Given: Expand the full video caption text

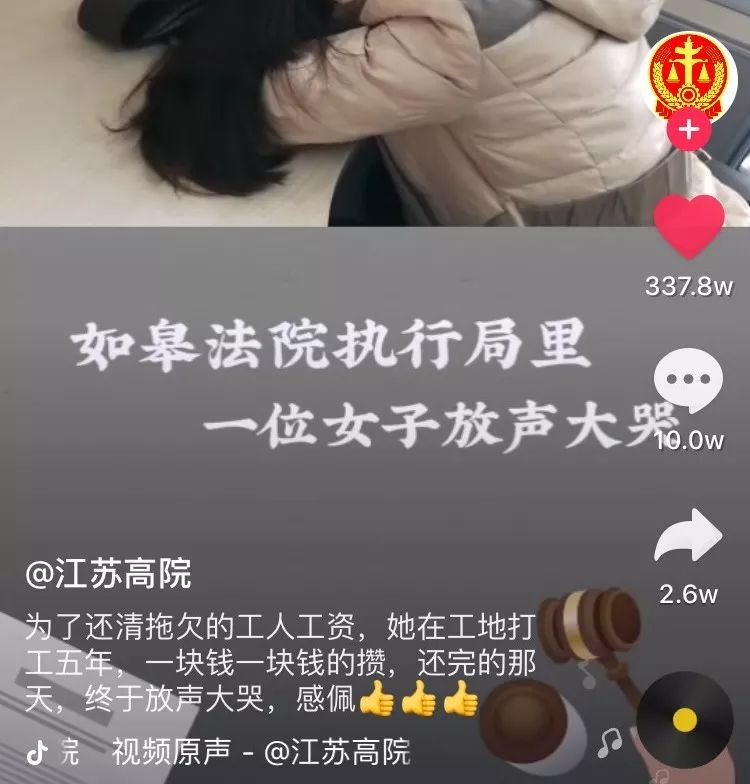Looking at the screenshot, I should click(250, 660).
